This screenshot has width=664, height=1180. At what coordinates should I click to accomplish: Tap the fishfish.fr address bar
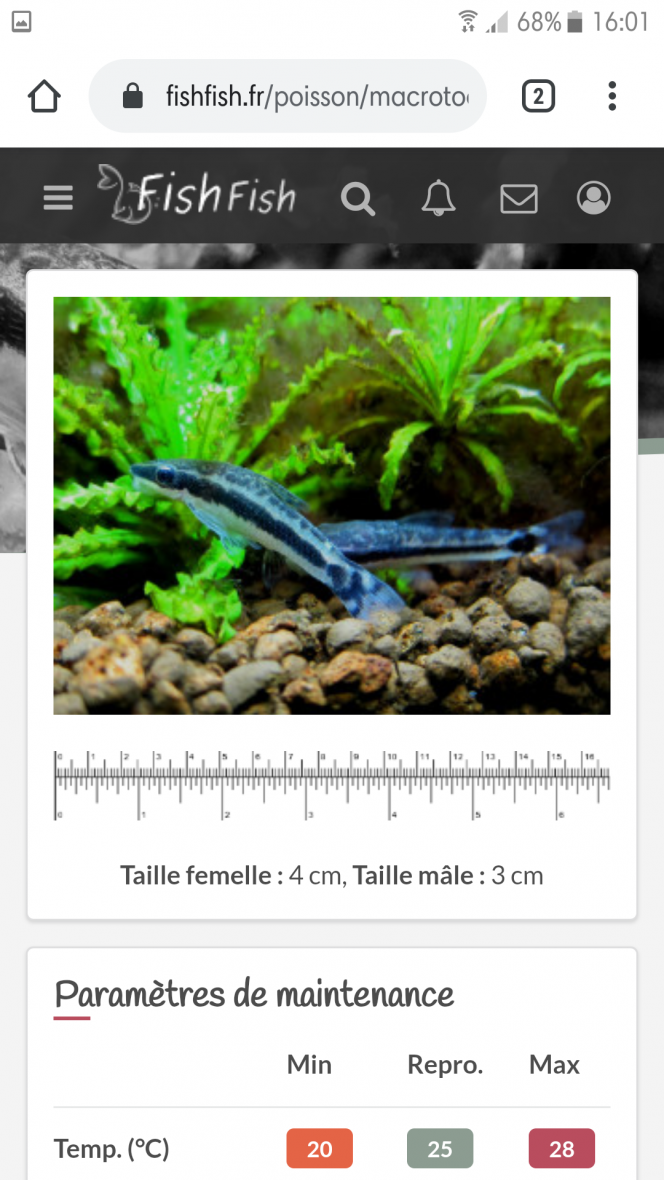tap(300, 97)
